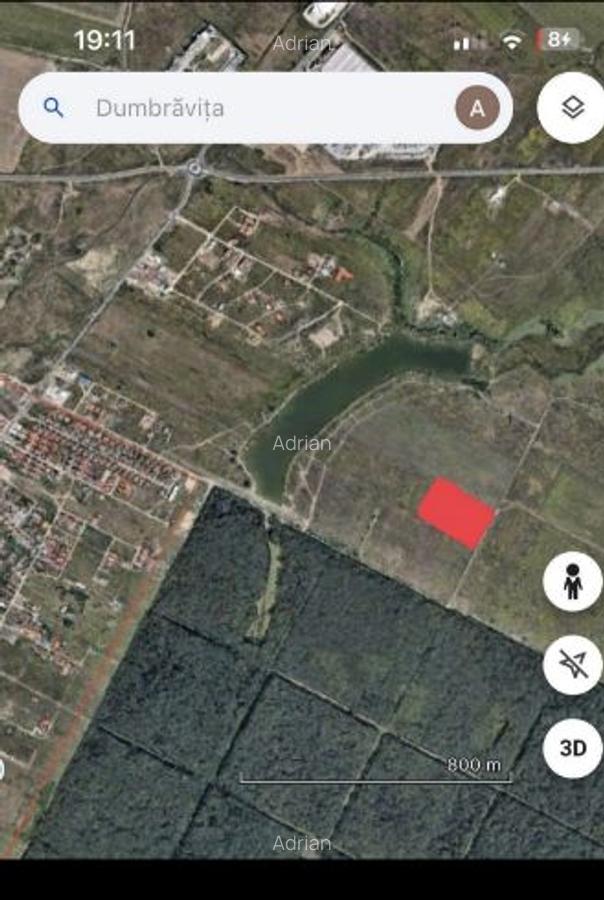Open the map layers button

click(x=572, y=108)
